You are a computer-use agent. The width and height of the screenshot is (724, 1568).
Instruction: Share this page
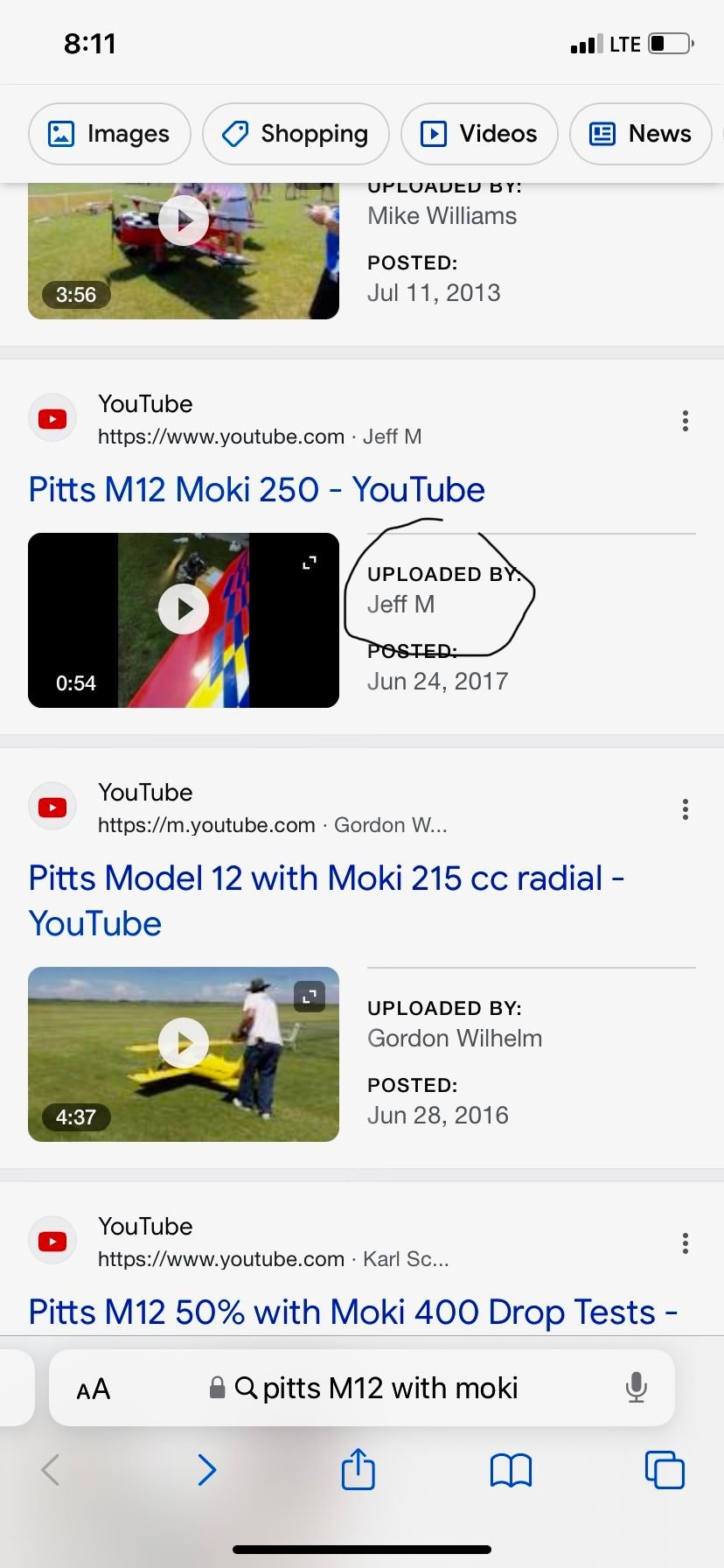tap(358, 1469)
